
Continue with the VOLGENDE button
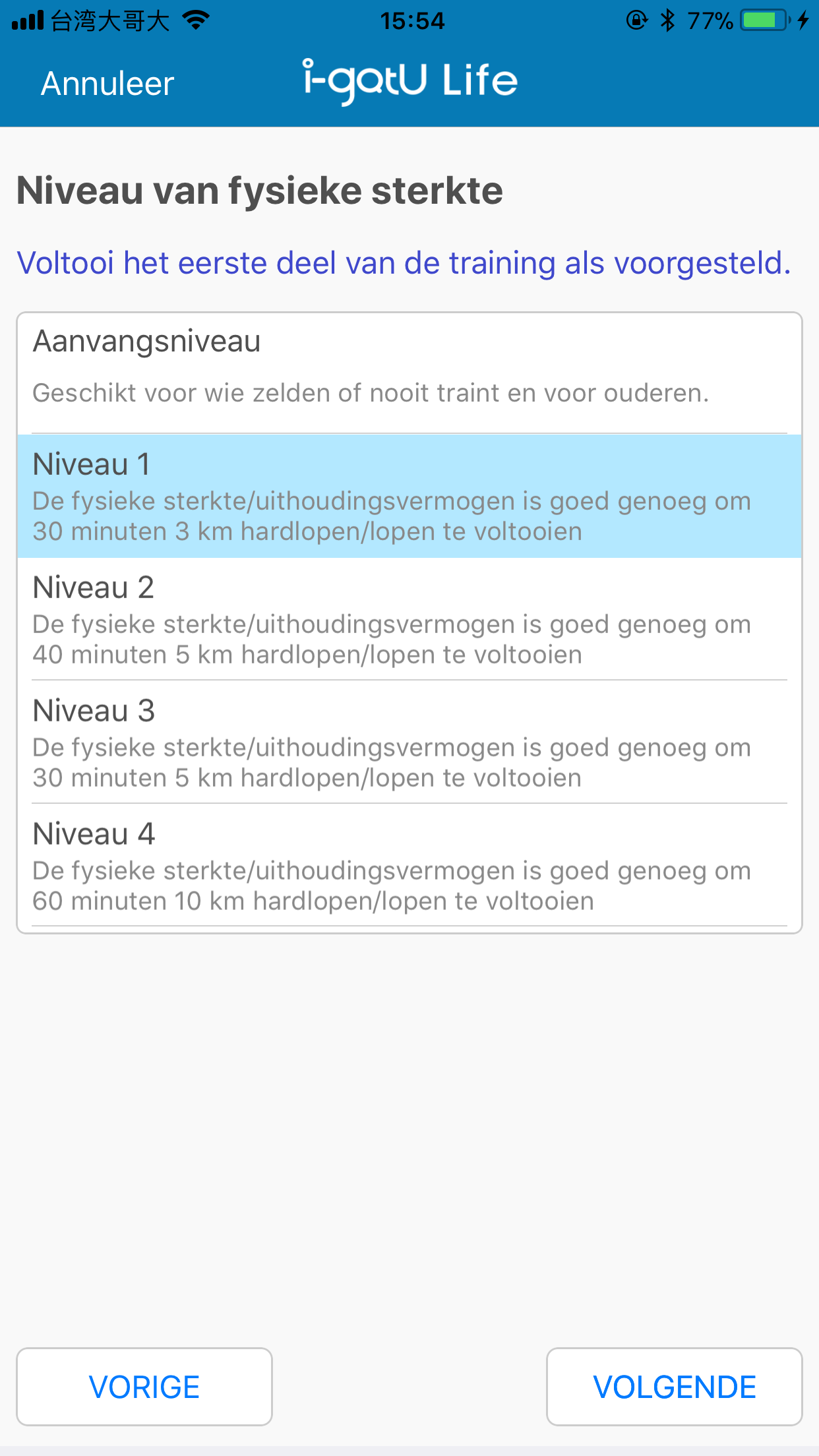coord(674,1387)
